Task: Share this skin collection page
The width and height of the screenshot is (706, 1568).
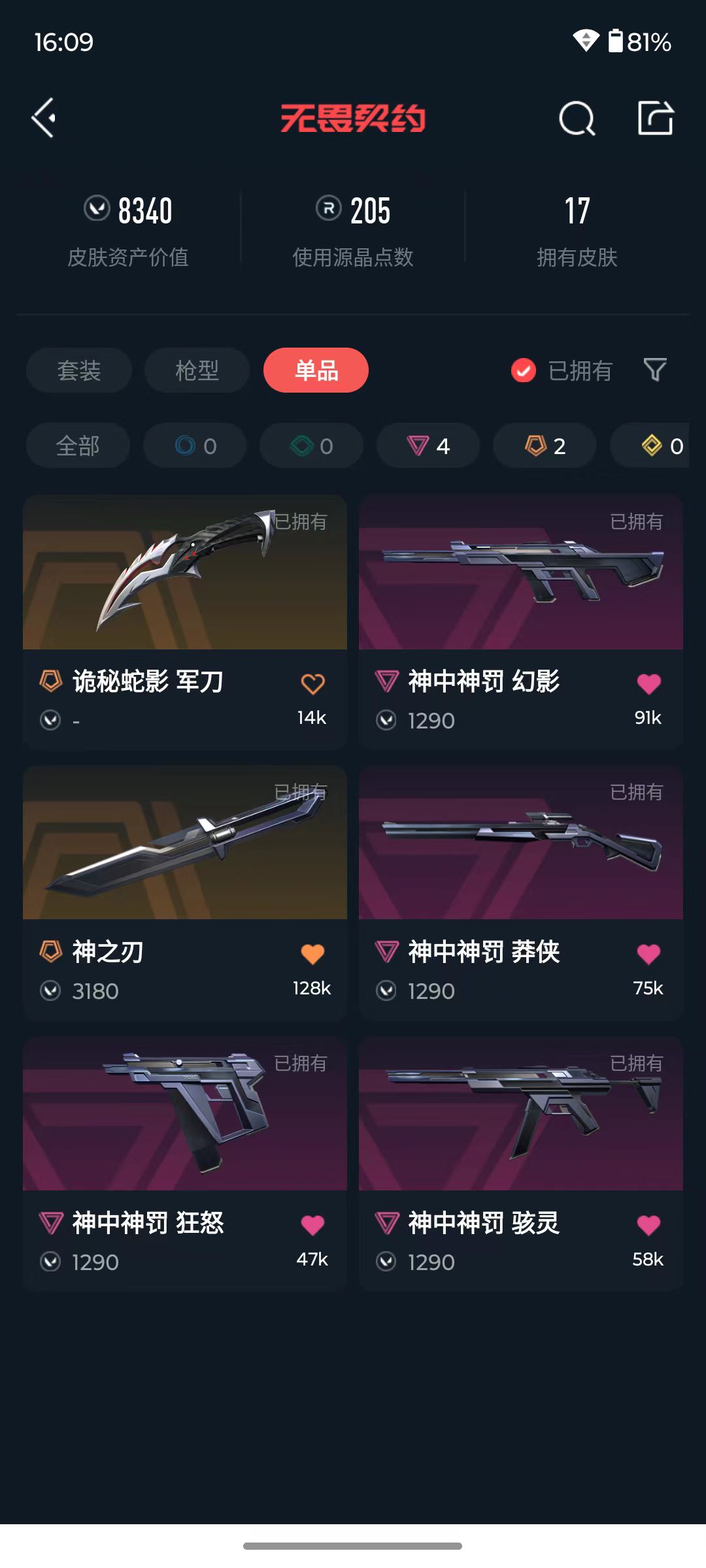Action: pyautogui.click(x=656, y=118)
